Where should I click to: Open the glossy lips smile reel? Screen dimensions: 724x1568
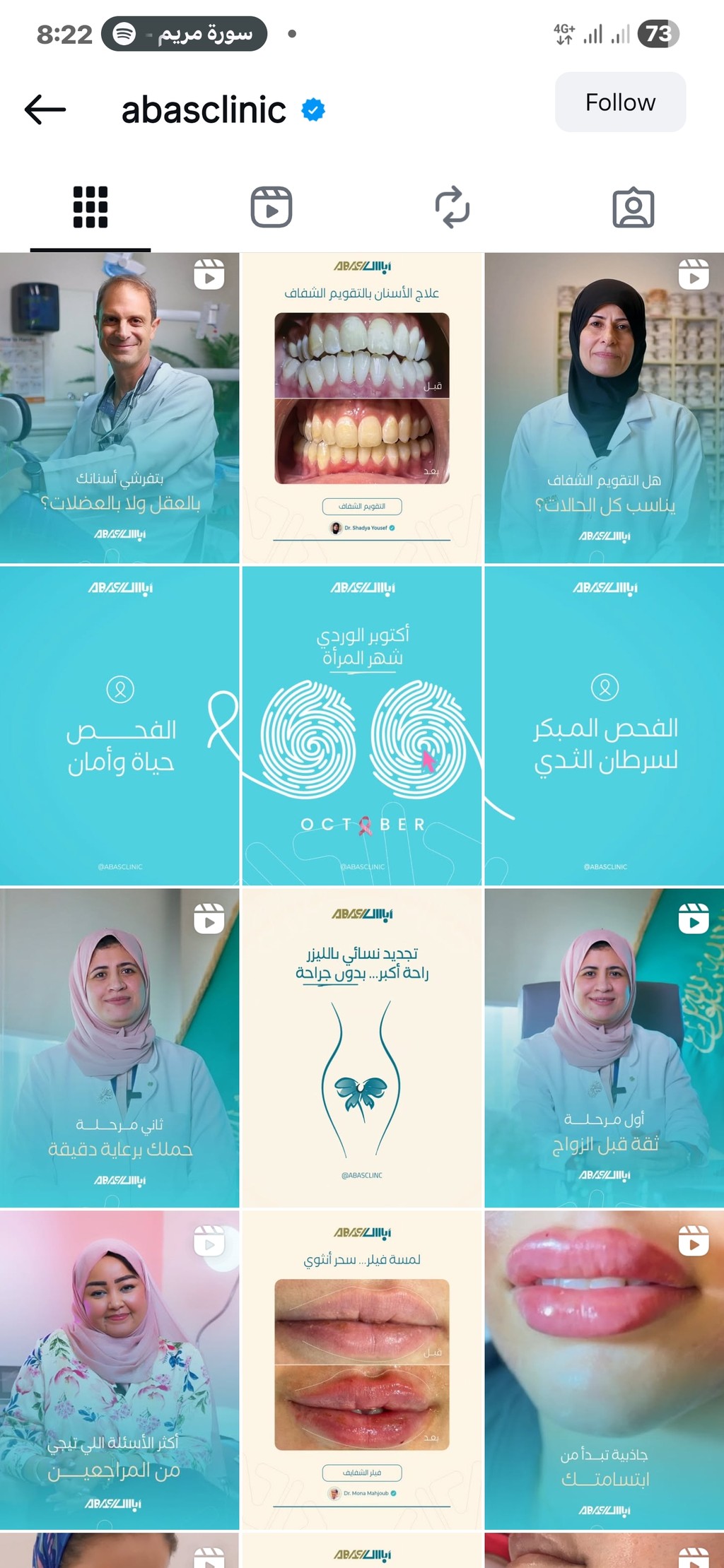(x=605, y=1369)
